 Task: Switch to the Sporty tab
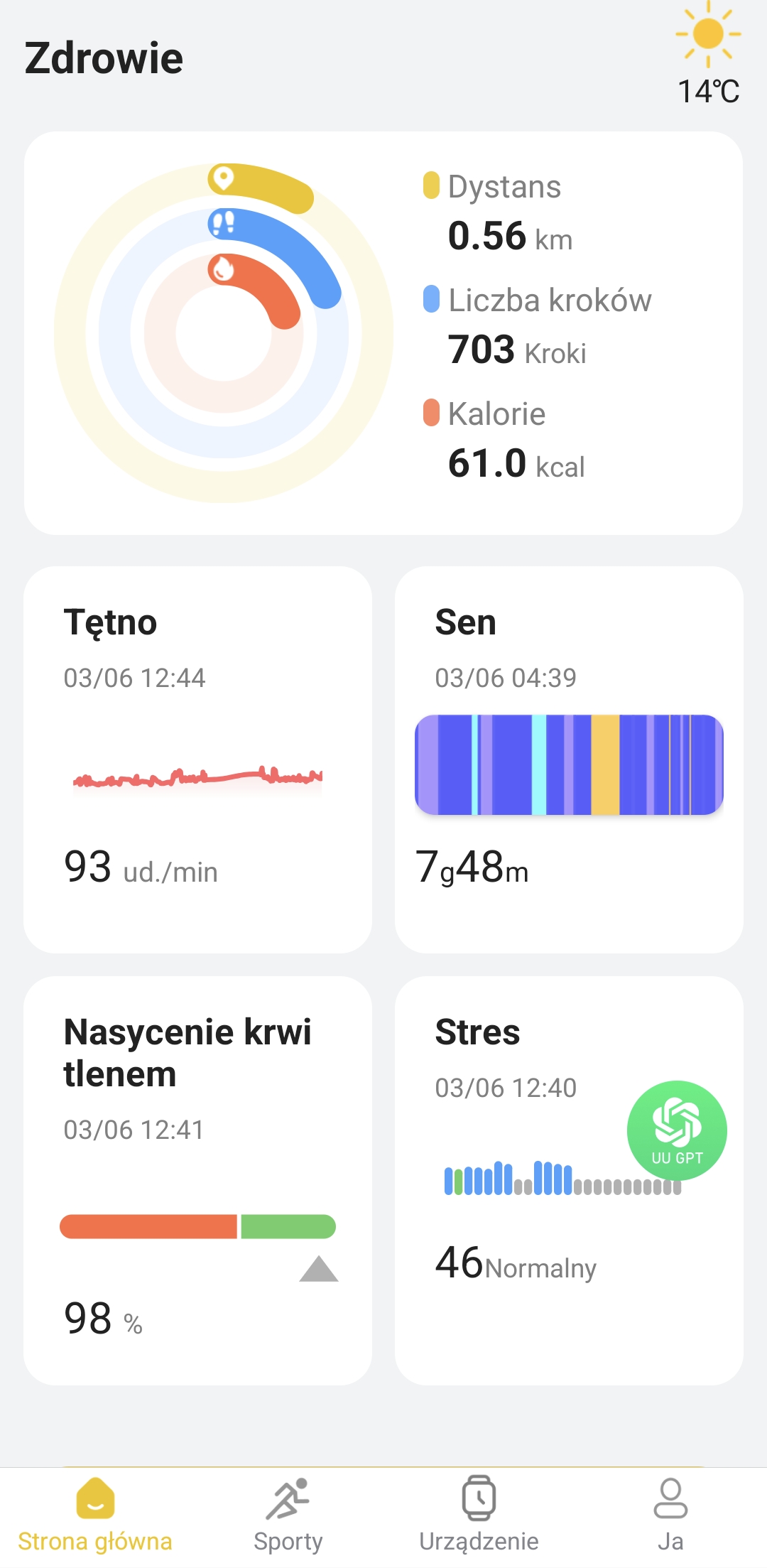click(288, 1515)
